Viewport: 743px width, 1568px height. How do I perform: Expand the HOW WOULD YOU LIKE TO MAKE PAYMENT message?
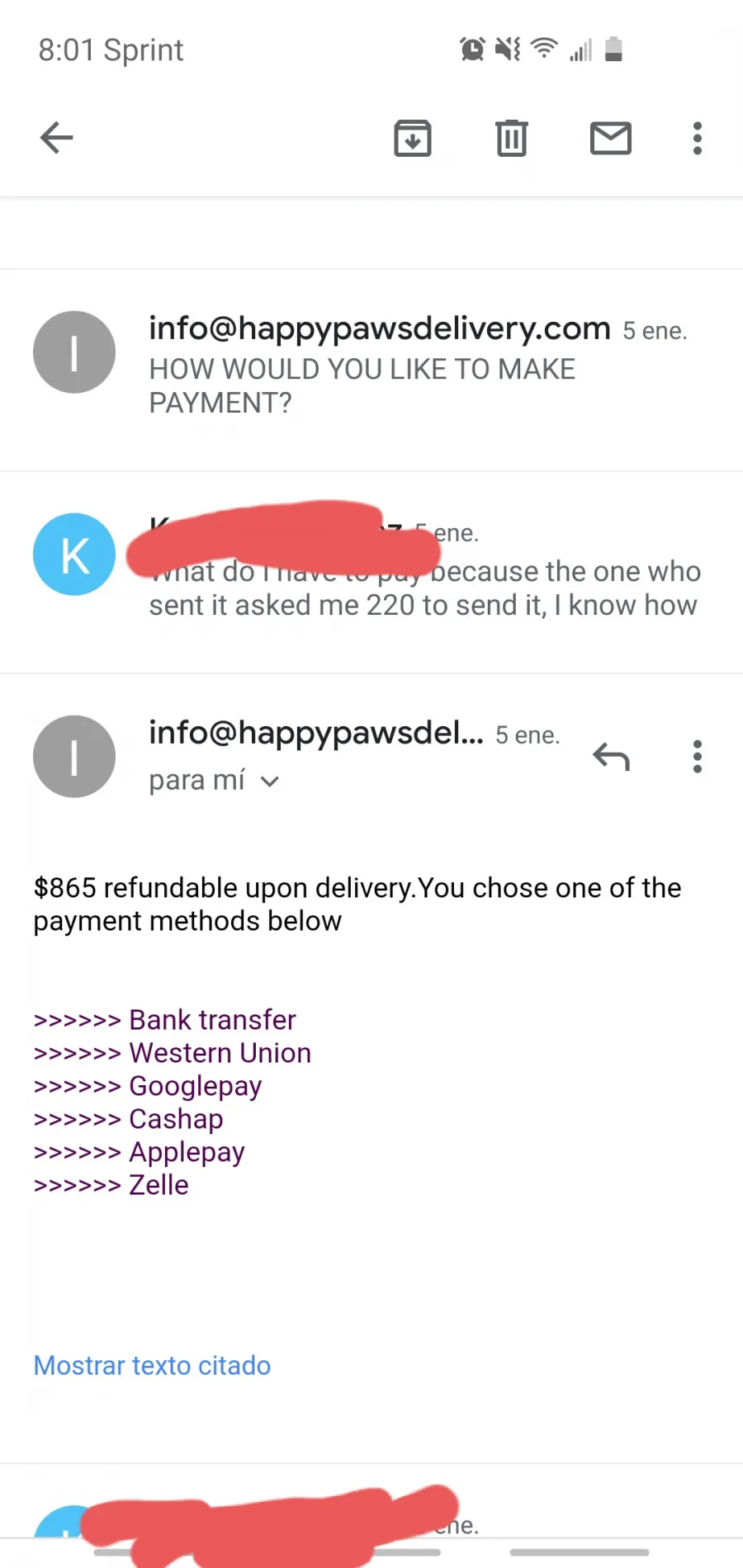pyautogui.click(x=371, y=370)
